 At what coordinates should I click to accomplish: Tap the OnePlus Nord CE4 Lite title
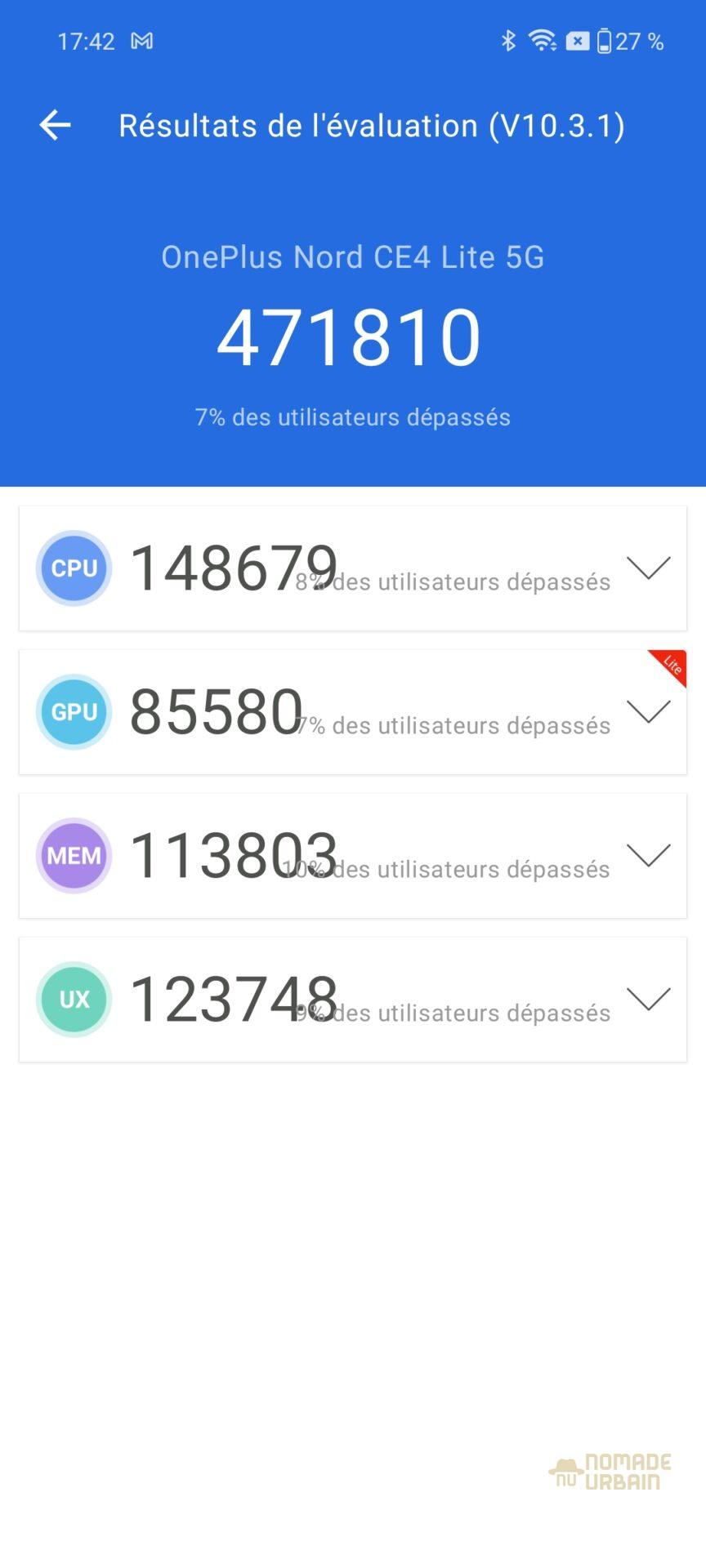click(352, 256)
